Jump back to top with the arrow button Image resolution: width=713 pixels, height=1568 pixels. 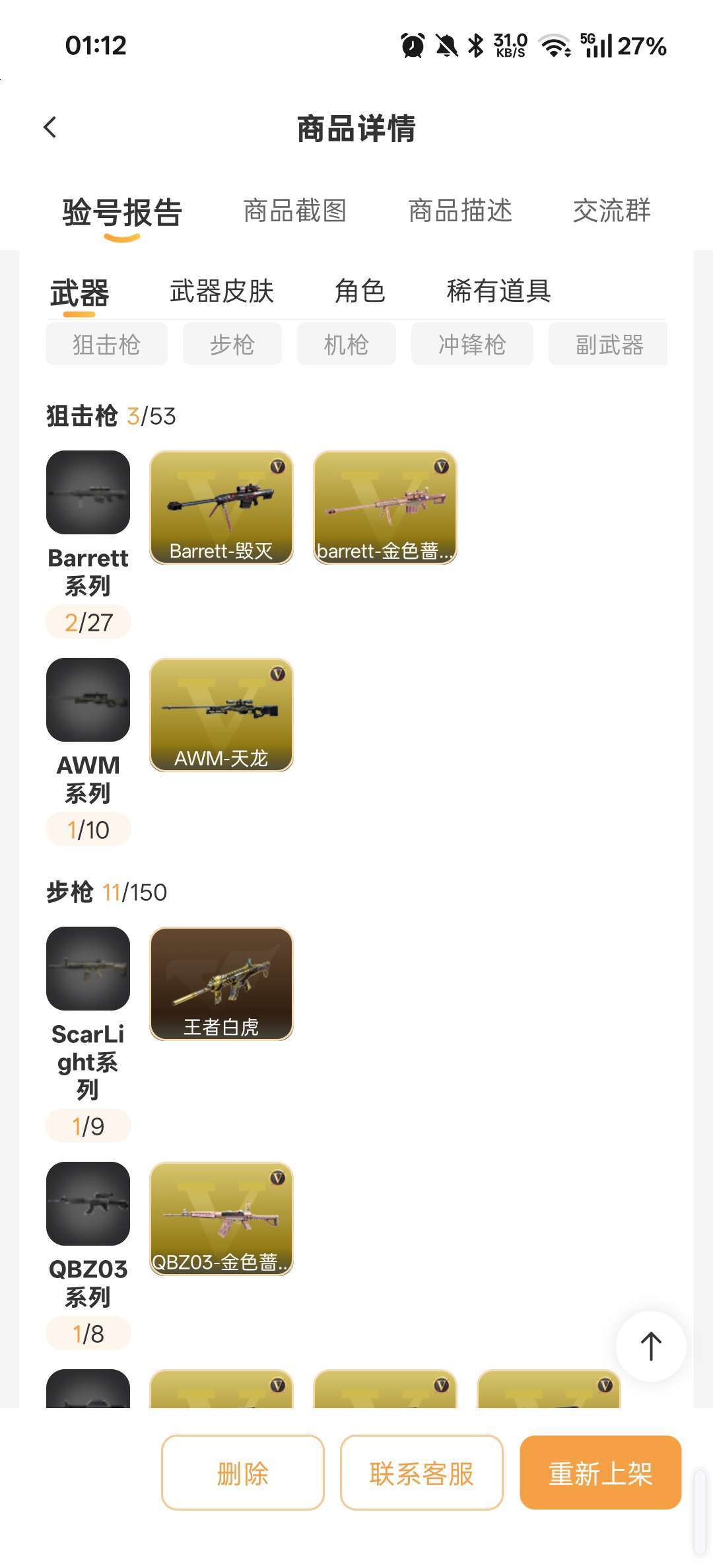pyautogui.click(x=651, y=1346)
